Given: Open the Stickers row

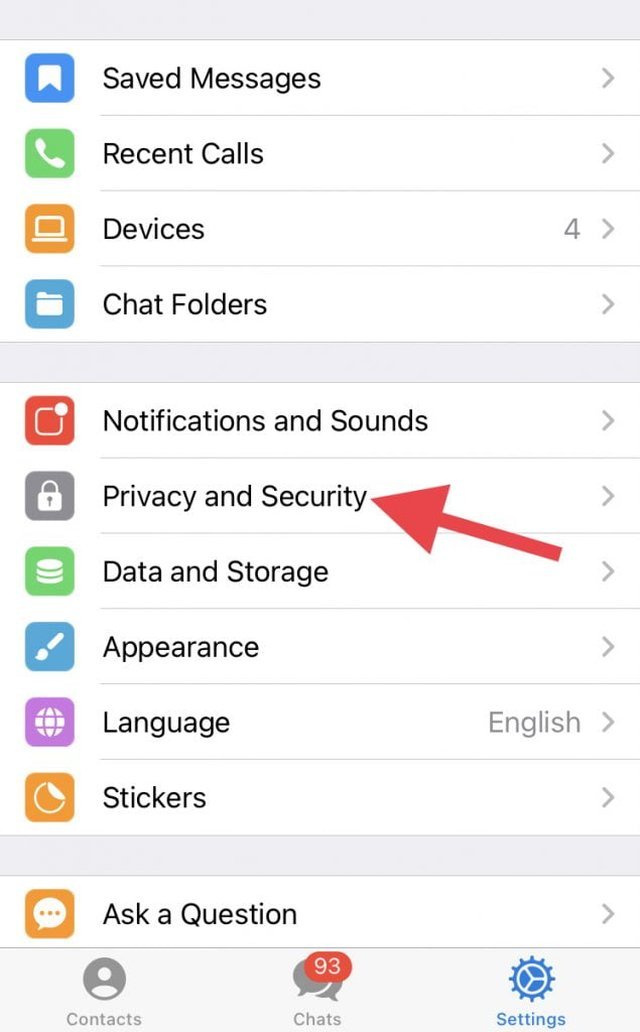Looking at the screenshot, I should point(320,798).
